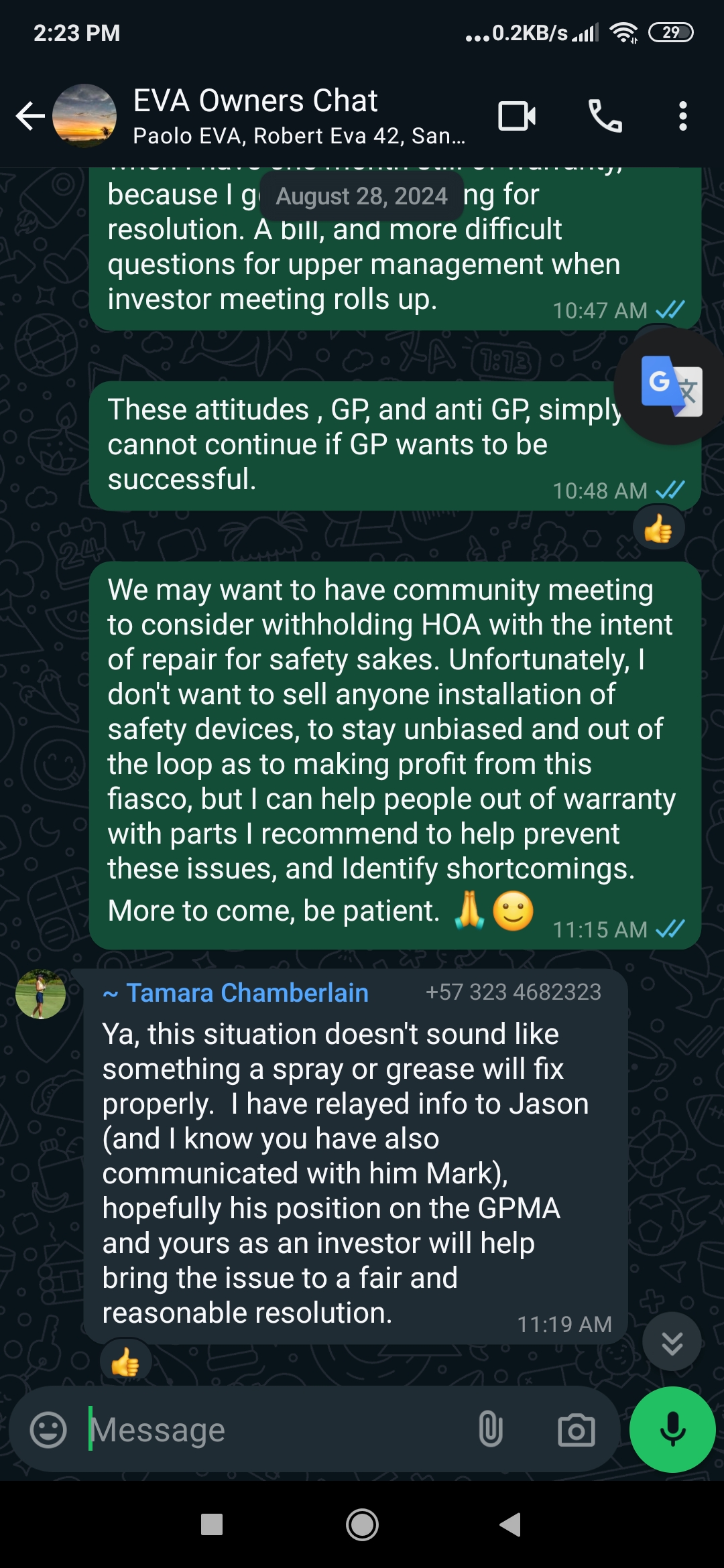Open the emoji picker
Viewport: 724px width, 1568px height.
point(48,1431)
